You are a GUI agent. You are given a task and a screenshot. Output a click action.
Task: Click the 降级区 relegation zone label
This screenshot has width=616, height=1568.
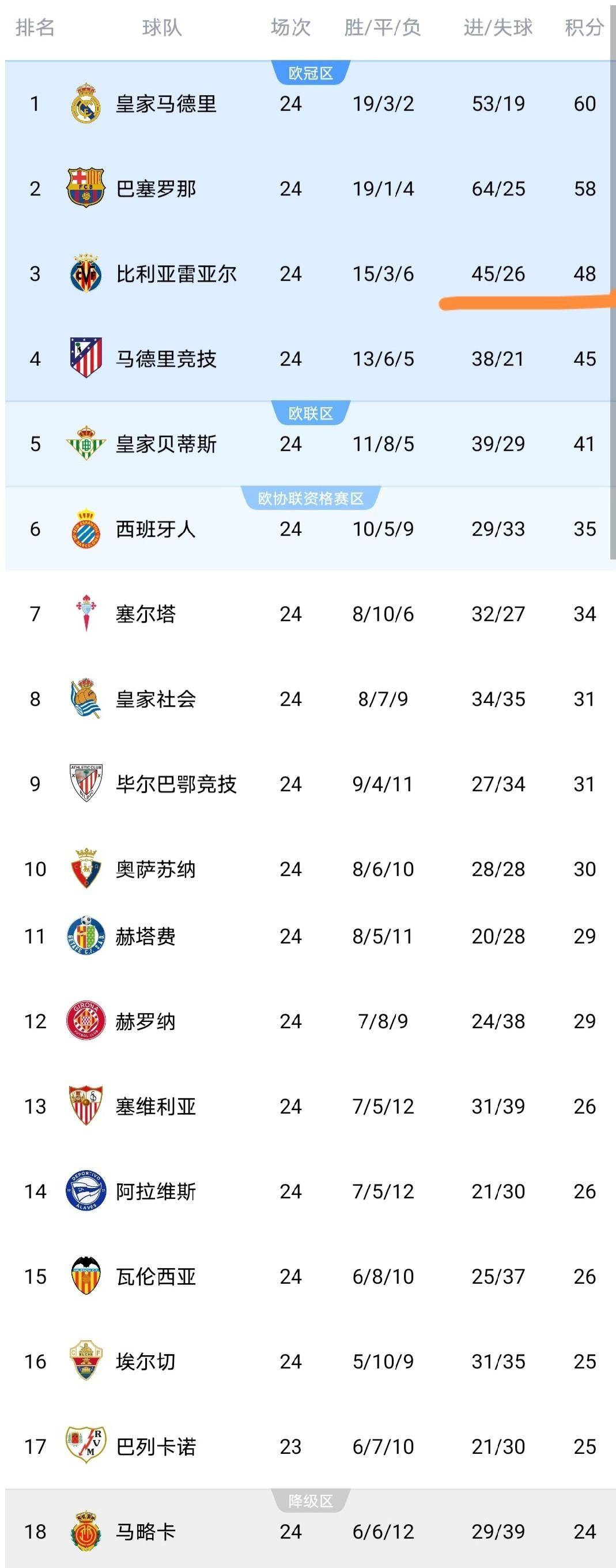point(309,1499)
